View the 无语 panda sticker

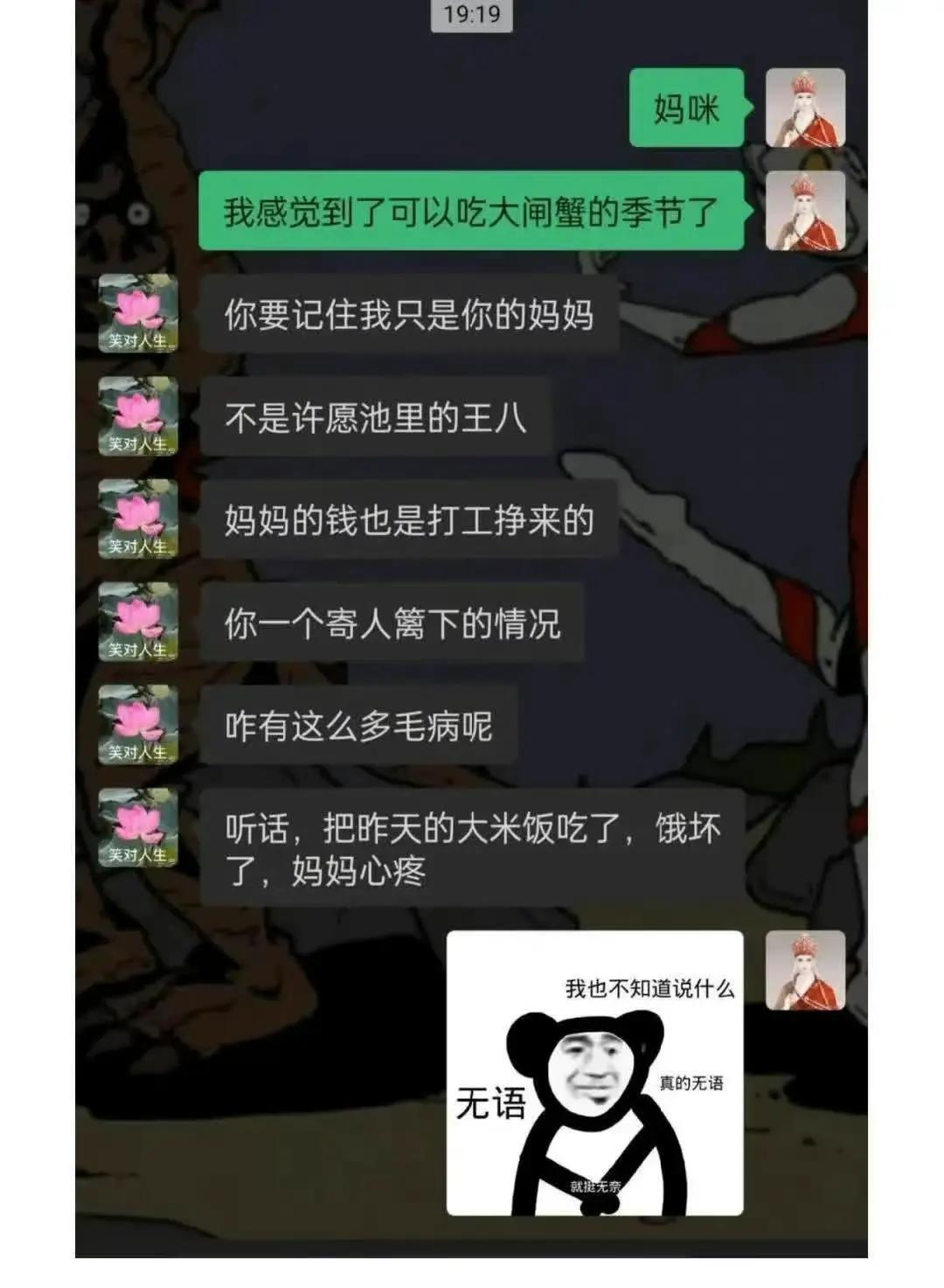pyautogui.click(x=594, y=1073)
